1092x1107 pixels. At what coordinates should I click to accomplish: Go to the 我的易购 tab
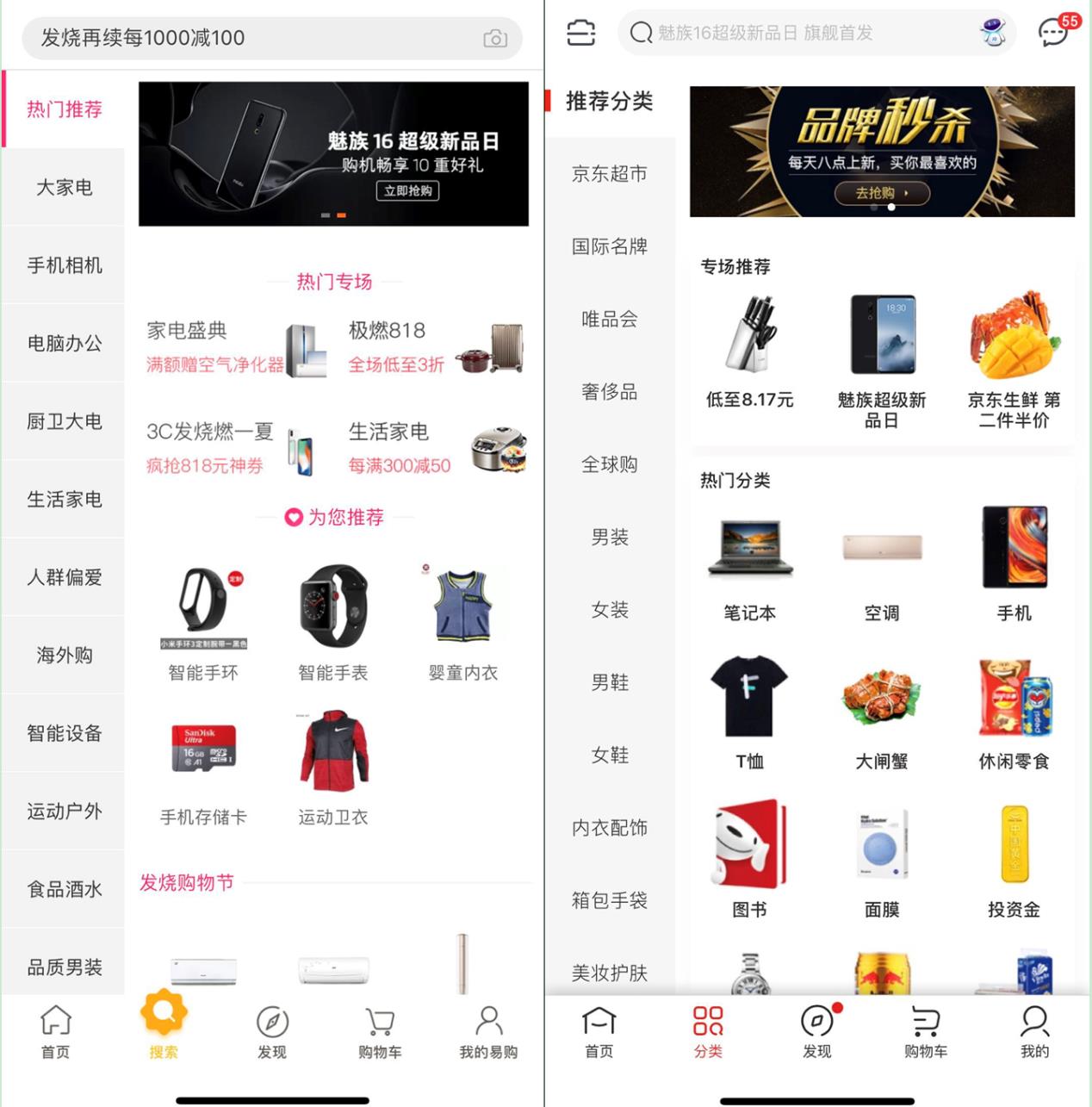pos(488,1032)
